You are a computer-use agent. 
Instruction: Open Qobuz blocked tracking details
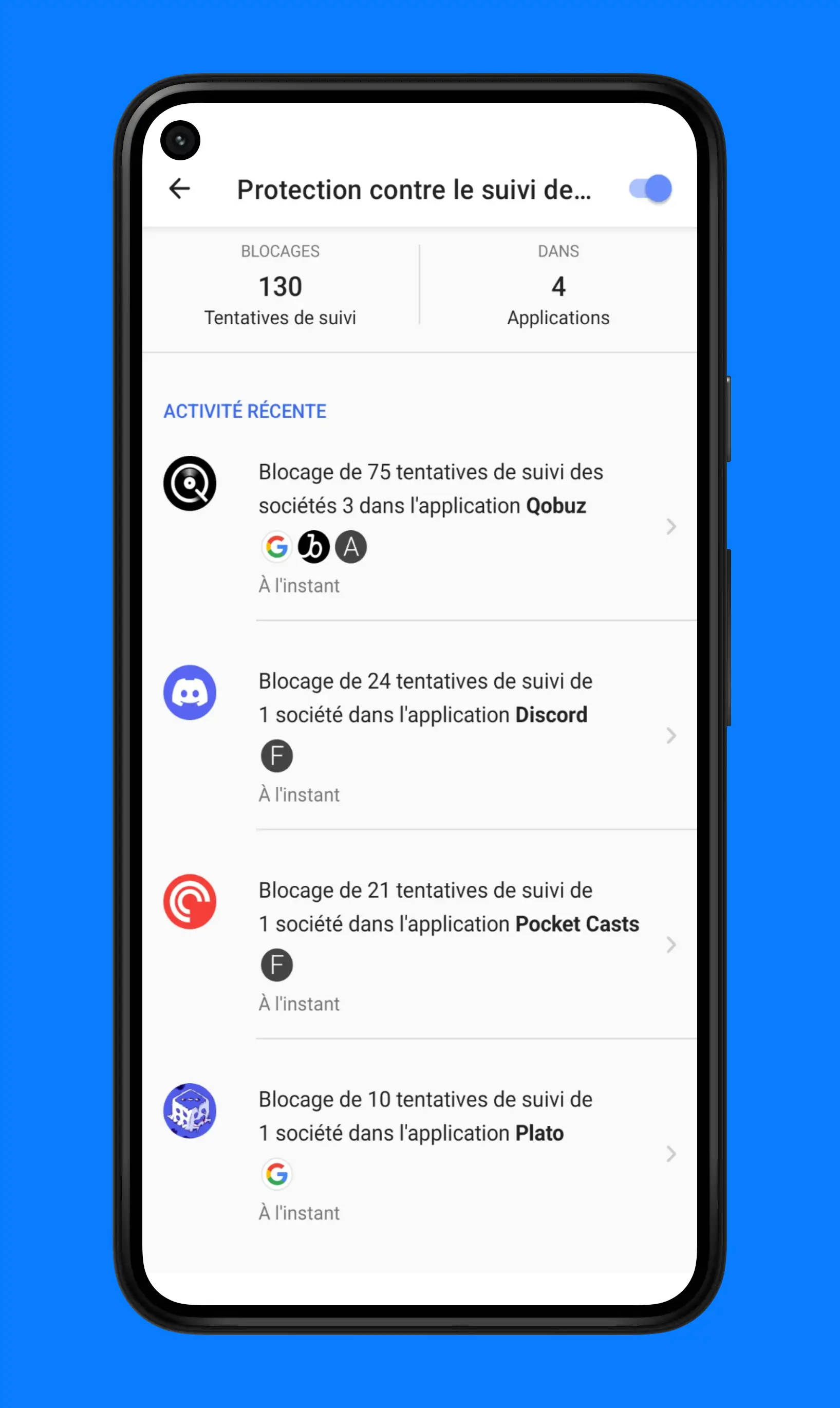click(430, 526)
